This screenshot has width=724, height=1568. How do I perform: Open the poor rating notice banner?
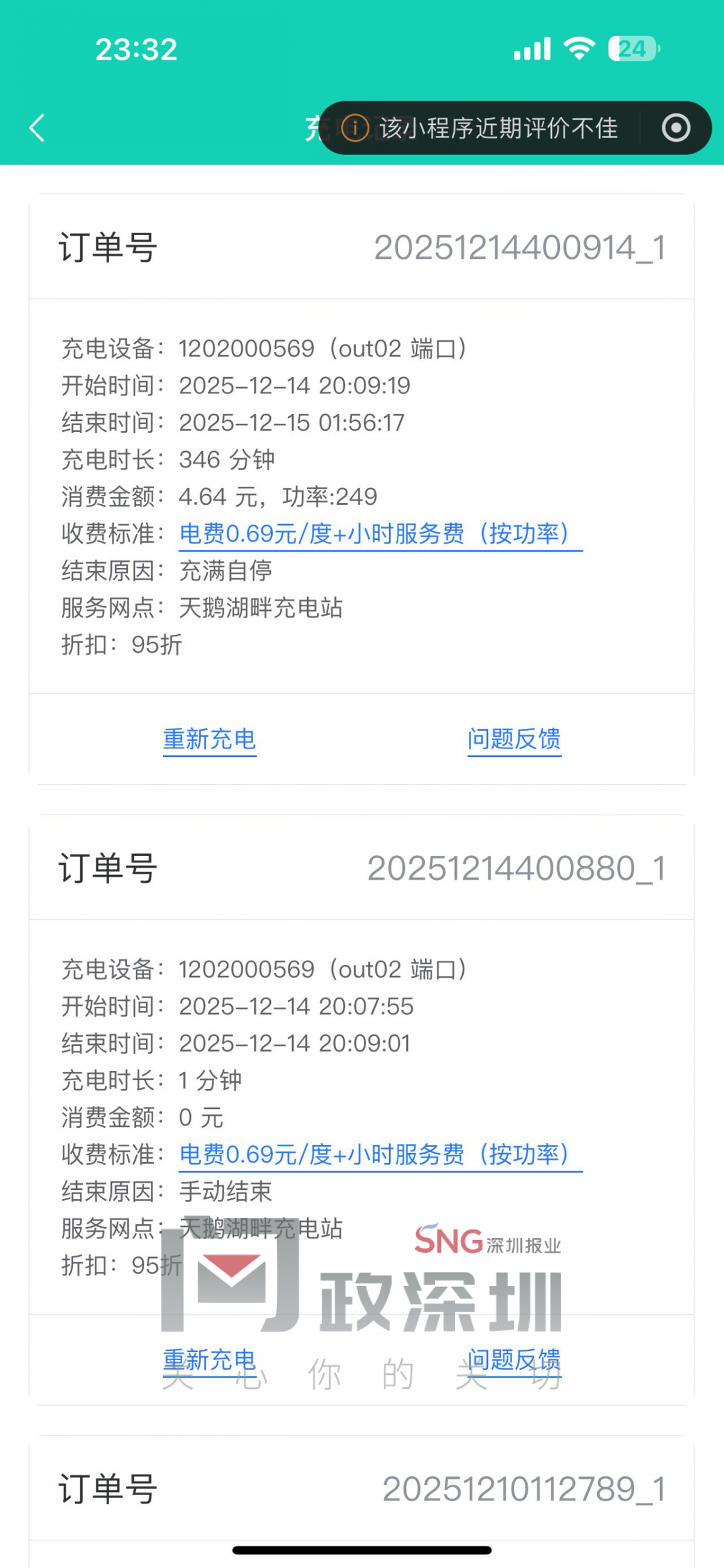click(481, 128)
